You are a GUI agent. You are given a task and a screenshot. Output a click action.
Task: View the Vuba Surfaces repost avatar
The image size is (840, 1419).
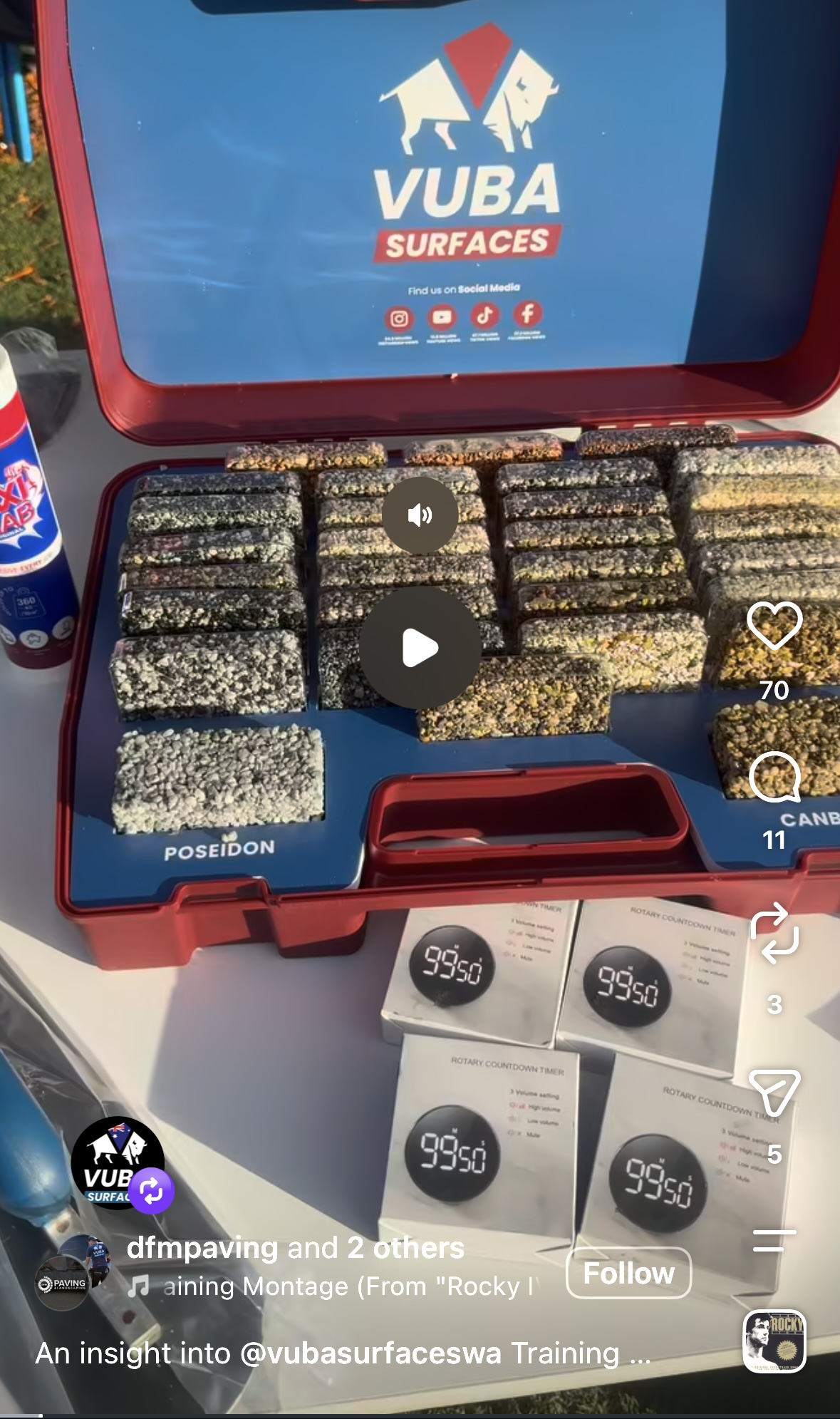(x=118, y=1163)
